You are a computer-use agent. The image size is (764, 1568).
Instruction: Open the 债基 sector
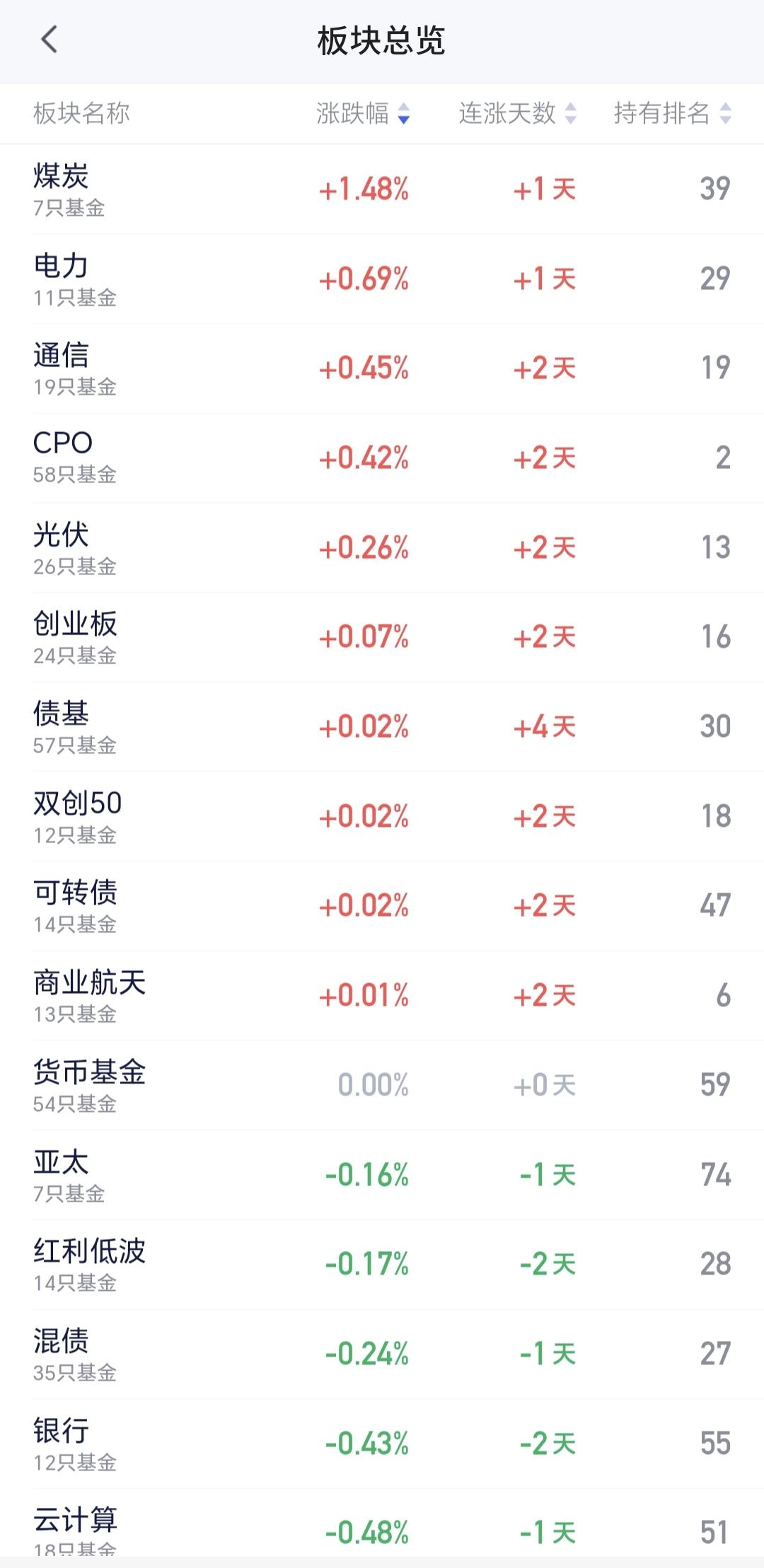382,727
